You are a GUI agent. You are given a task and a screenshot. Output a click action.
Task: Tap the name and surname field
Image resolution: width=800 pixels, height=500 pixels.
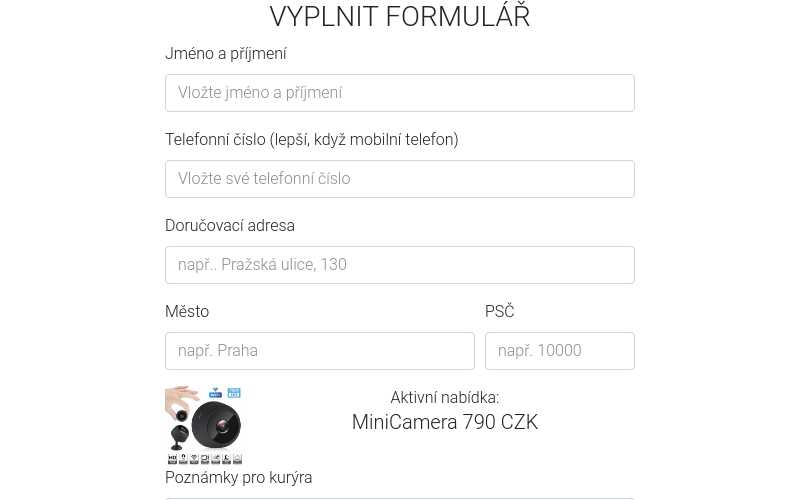400,93
